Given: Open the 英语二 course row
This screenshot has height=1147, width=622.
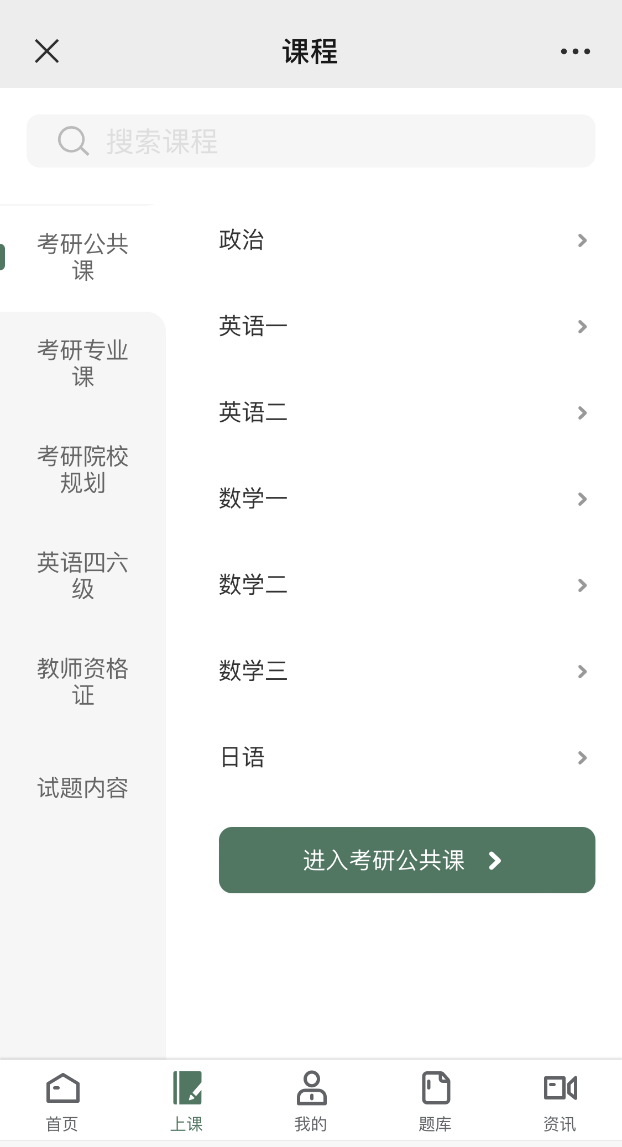Looking at the screenshot, I should coord(404,413).
